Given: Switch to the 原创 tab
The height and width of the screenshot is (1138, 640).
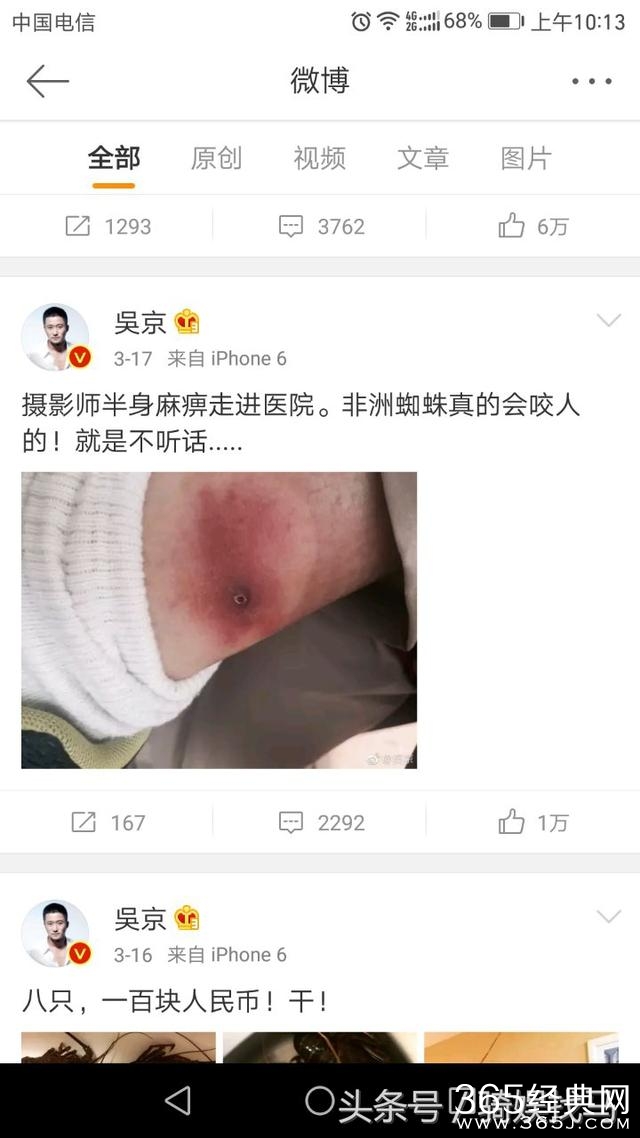Looking at the screenshot, I should pos(216,158).
